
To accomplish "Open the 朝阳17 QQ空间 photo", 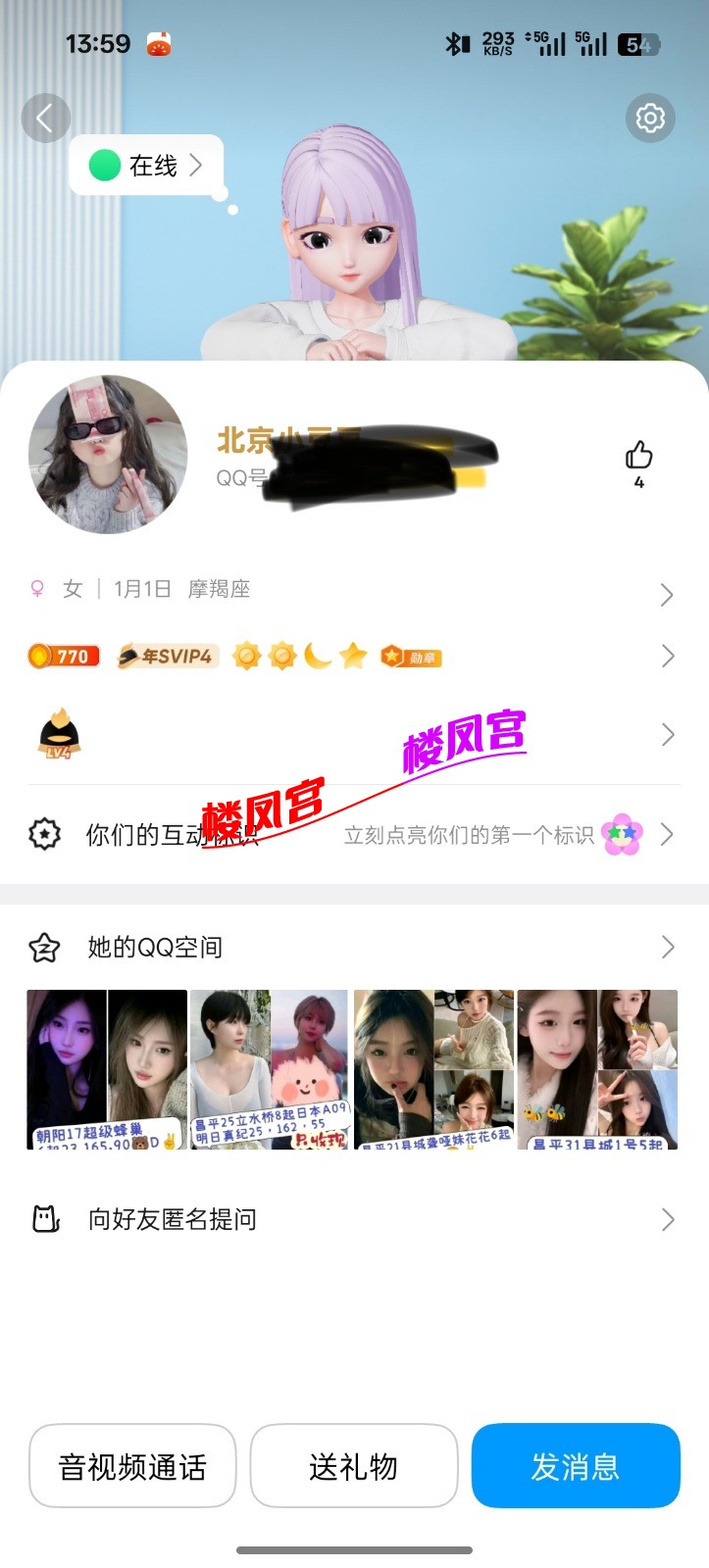I will pyautogui.click(x=107, y=1069).
